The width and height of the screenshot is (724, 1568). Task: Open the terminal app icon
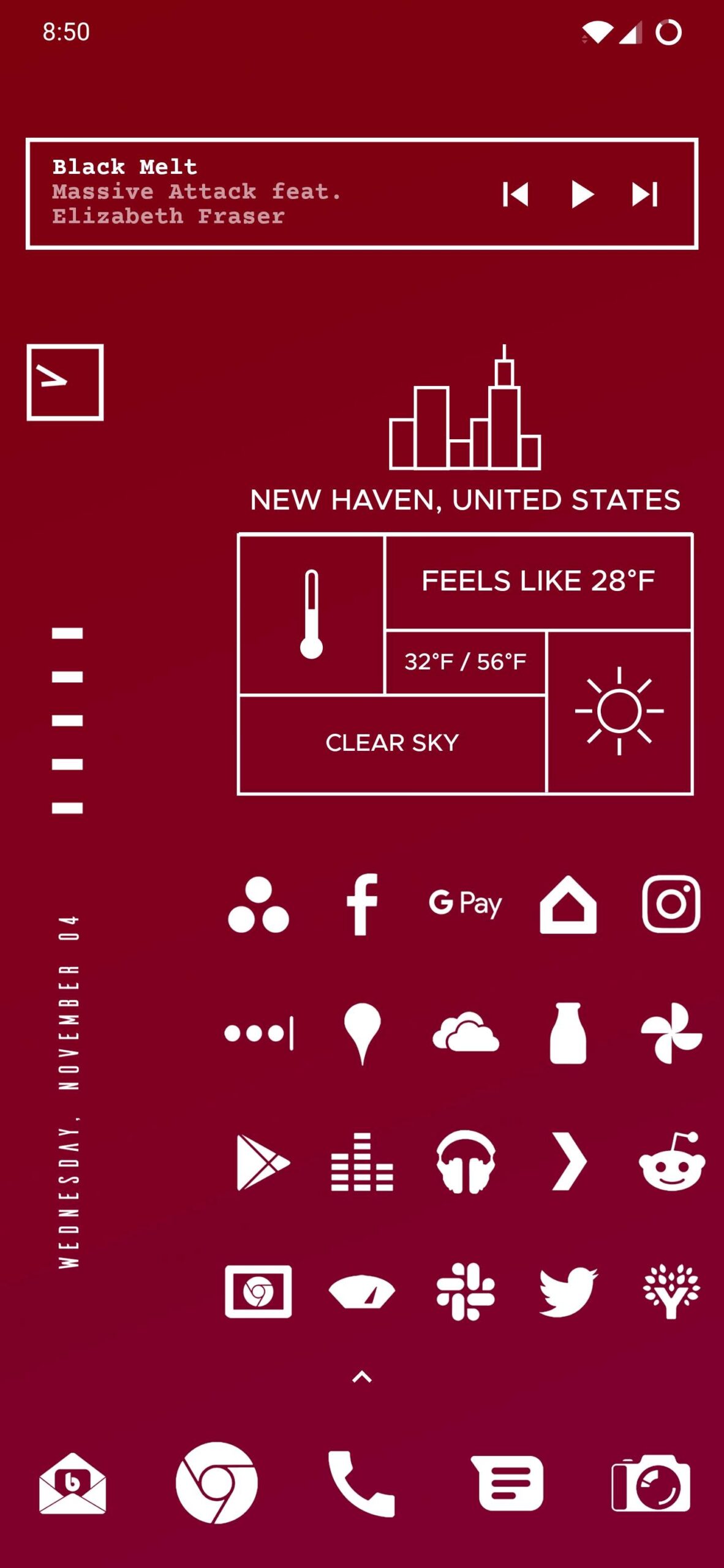point(65,382)
